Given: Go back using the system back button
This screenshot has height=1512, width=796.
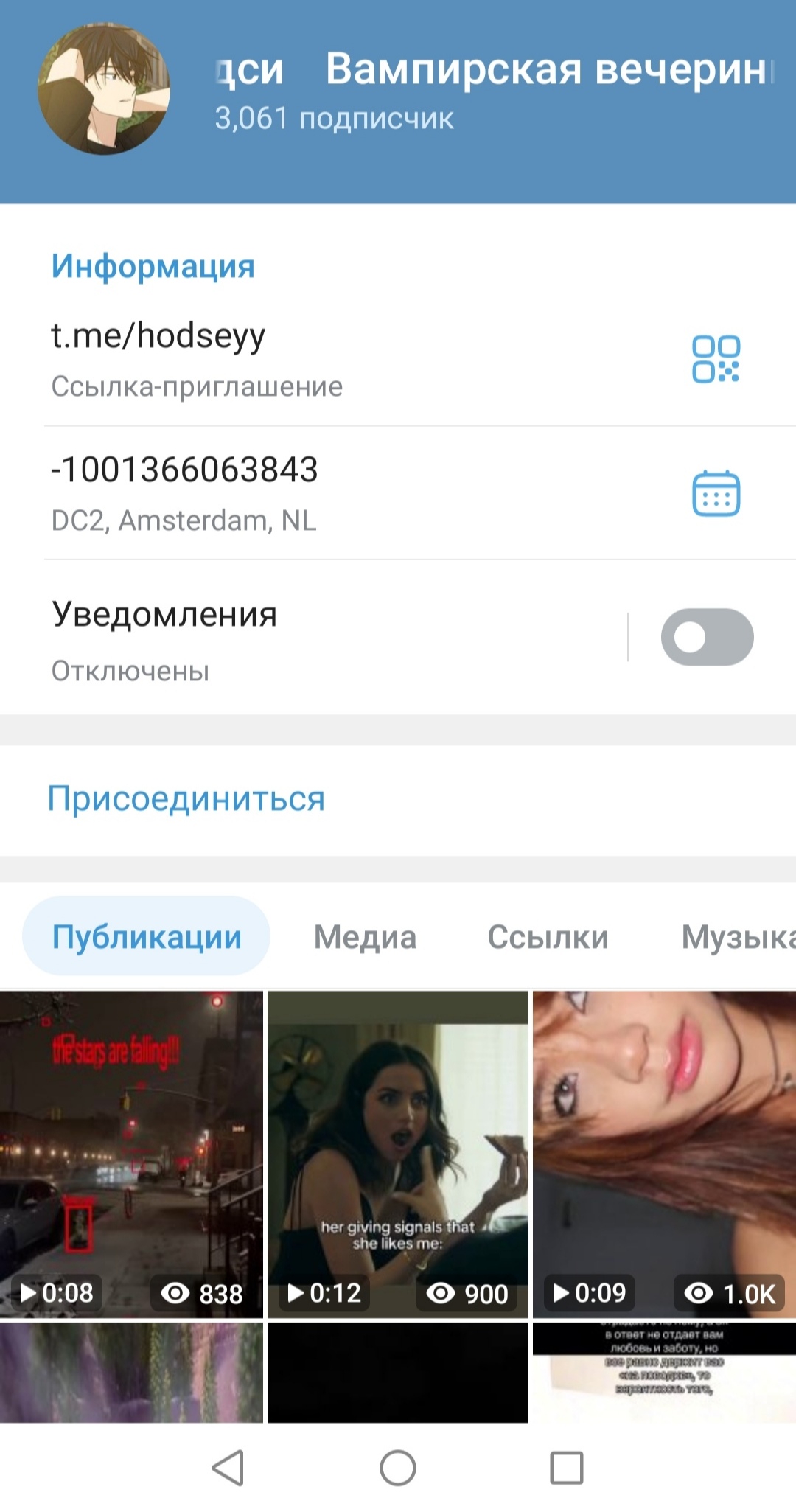Looking at the screenshot, I should pos(228,1468).
